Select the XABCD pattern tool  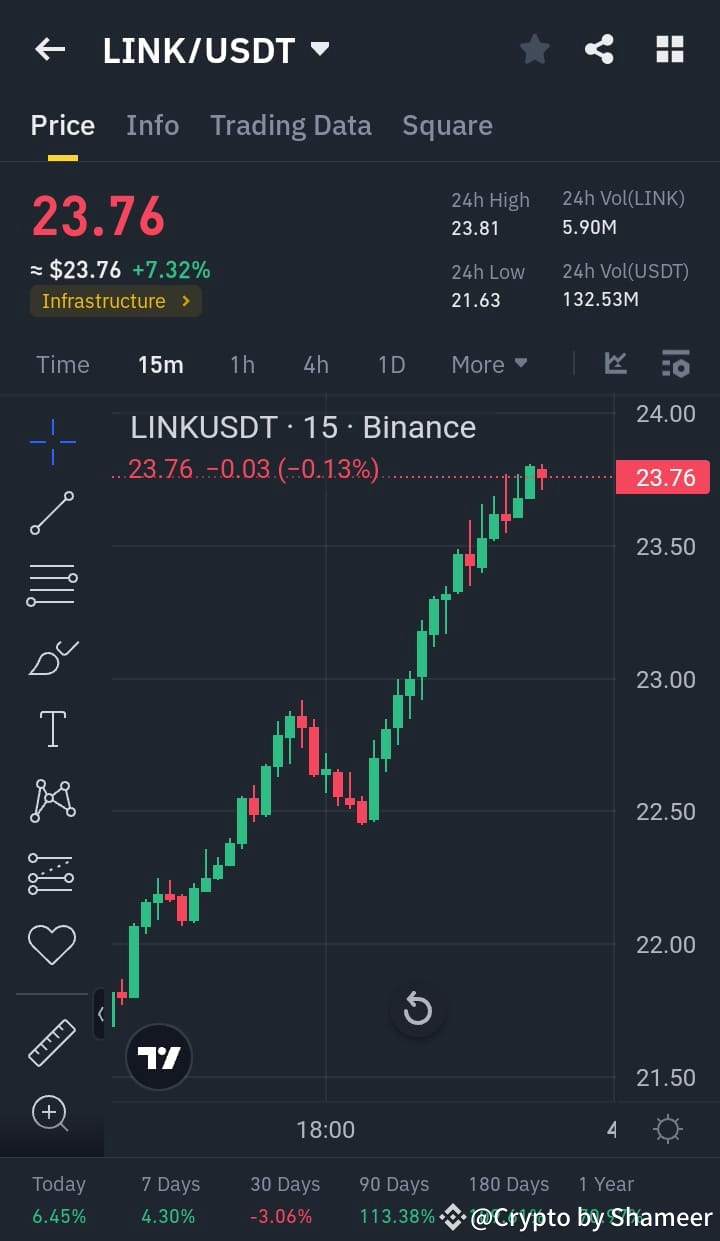(x=52, y=800)
